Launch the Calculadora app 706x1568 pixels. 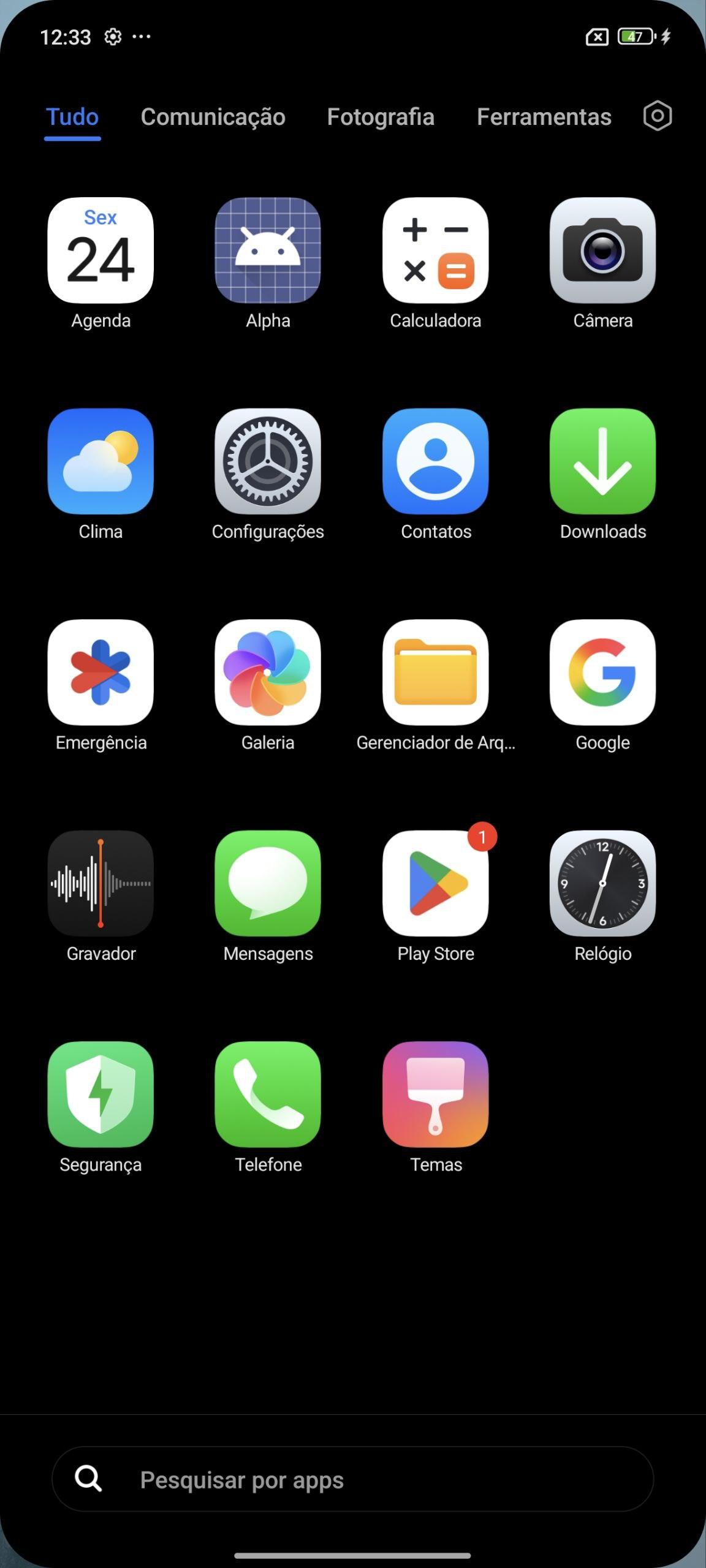[435, 250]
